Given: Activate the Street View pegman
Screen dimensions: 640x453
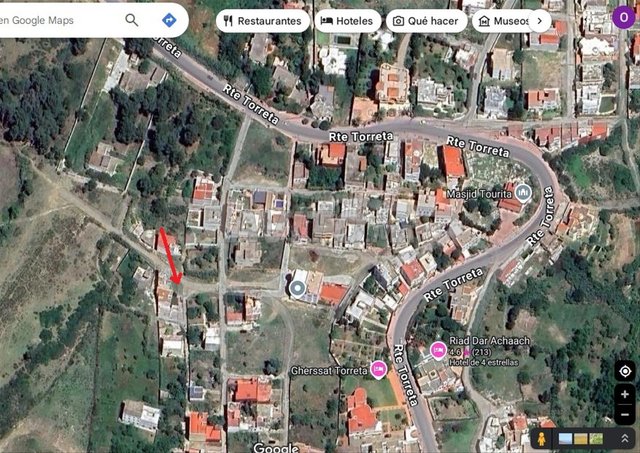Looking at the screenshot, I should pos(543,439).
